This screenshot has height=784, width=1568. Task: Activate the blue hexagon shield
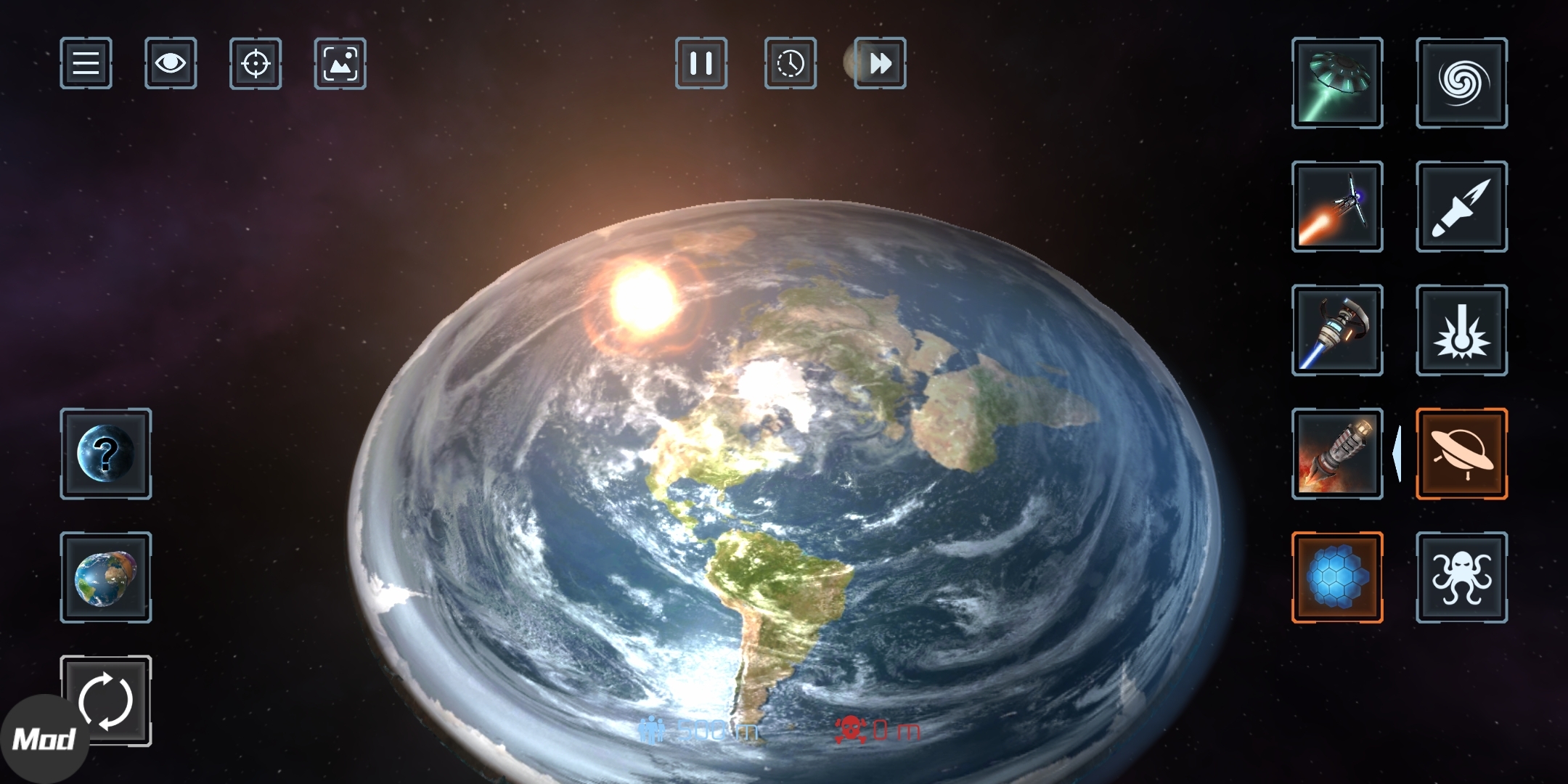pos(1337,577)
